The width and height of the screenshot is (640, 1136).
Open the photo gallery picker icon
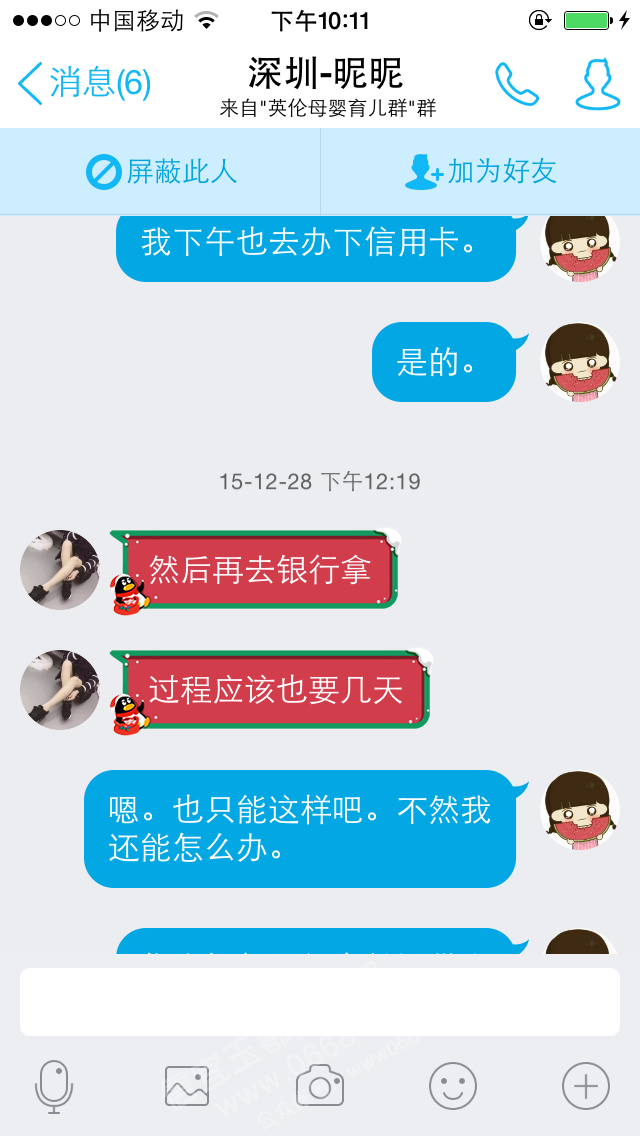(187, 1086)
